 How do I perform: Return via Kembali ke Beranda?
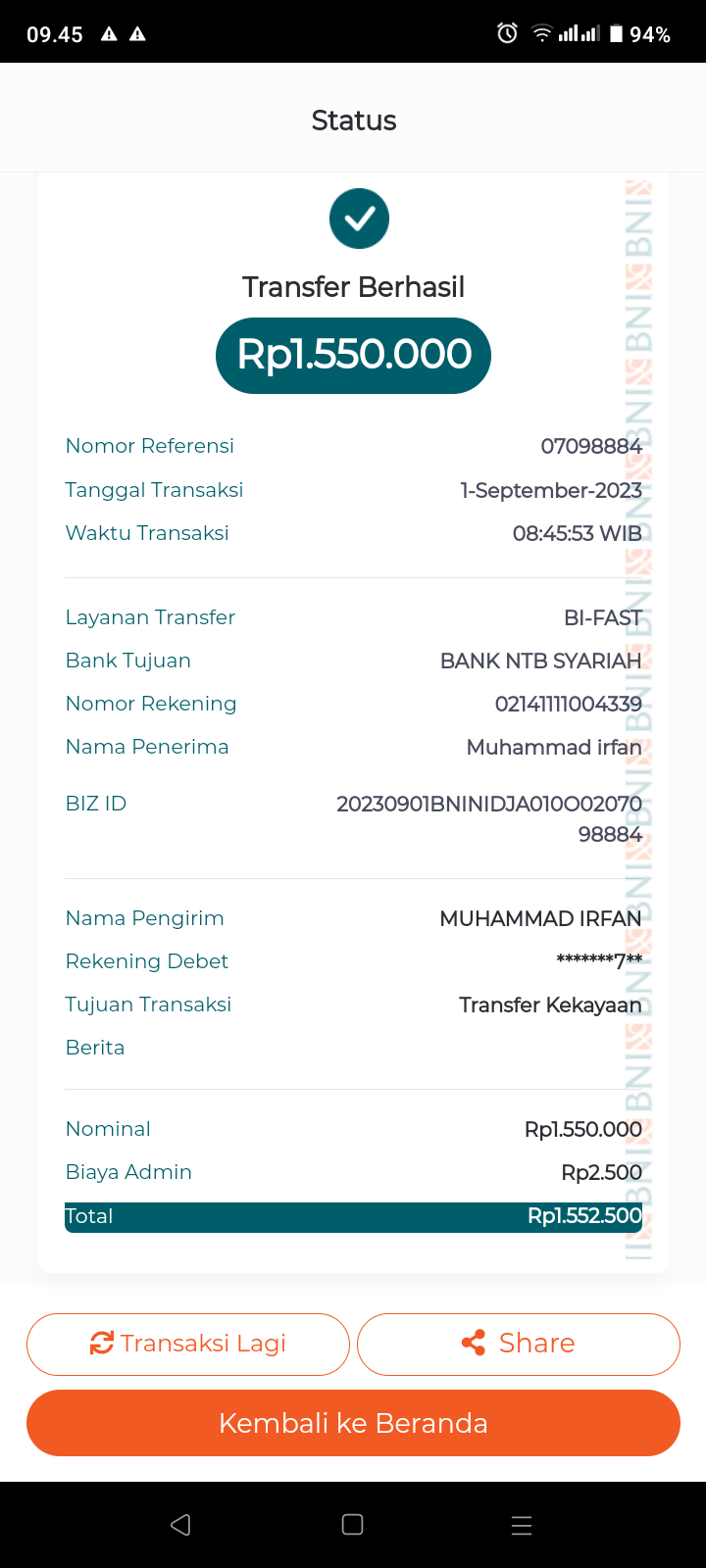point(353,1423)
